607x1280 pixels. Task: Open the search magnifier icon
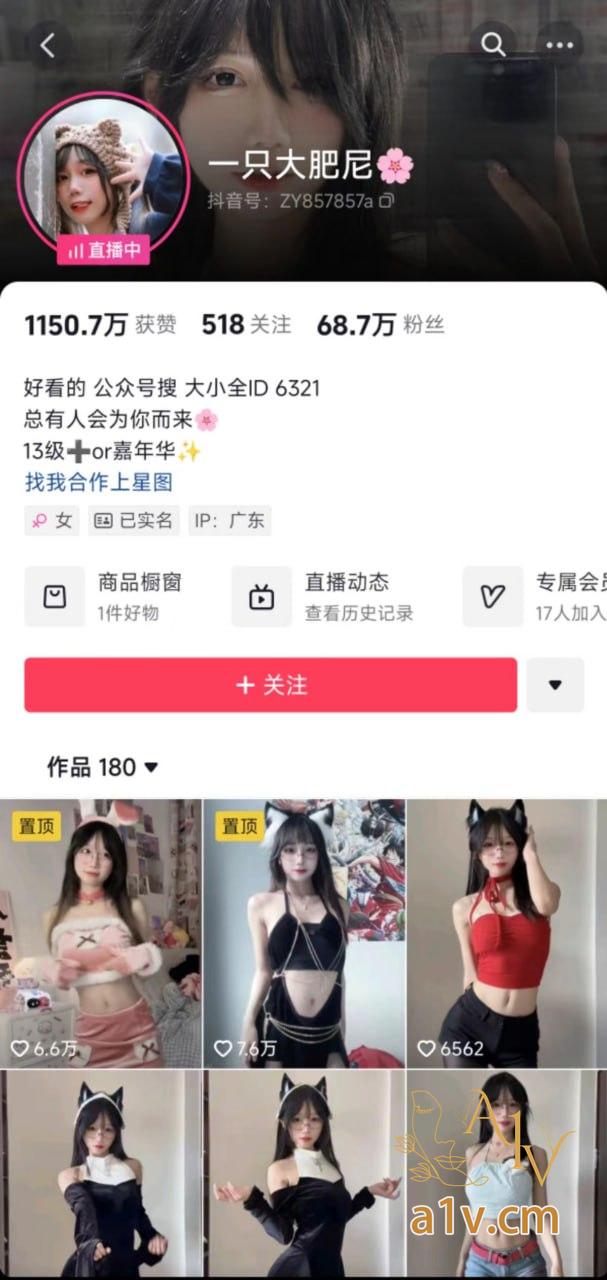point(492,45)
